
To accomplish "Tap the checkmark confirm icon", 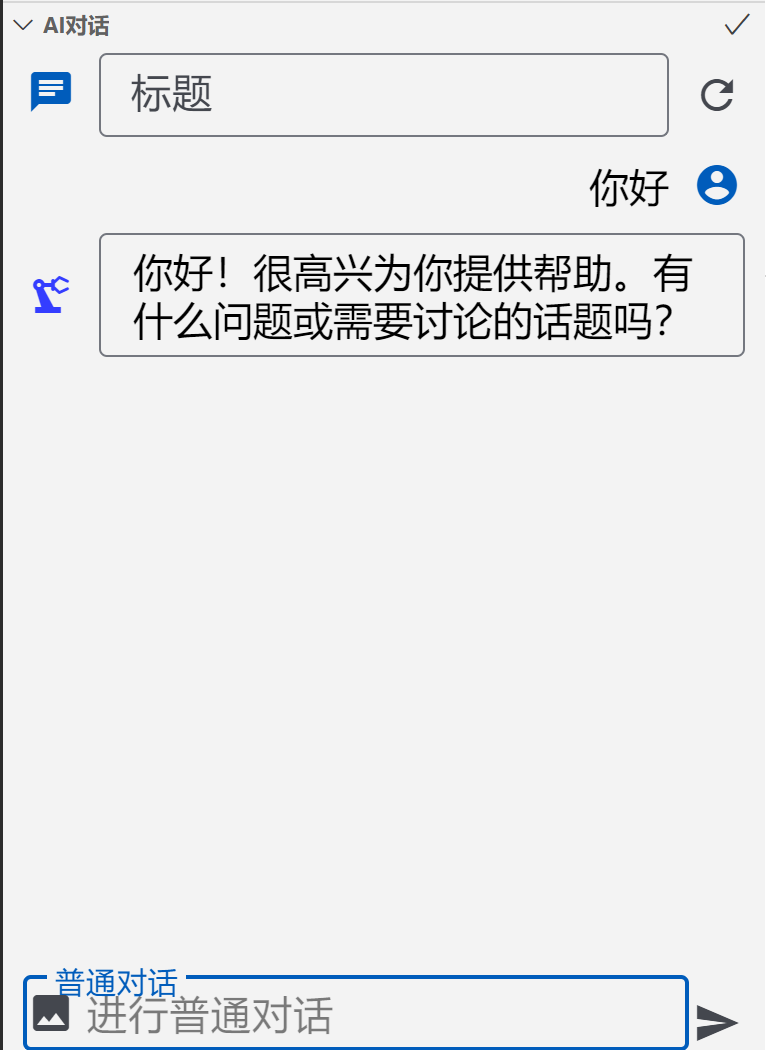I will [x=737, y=25].
